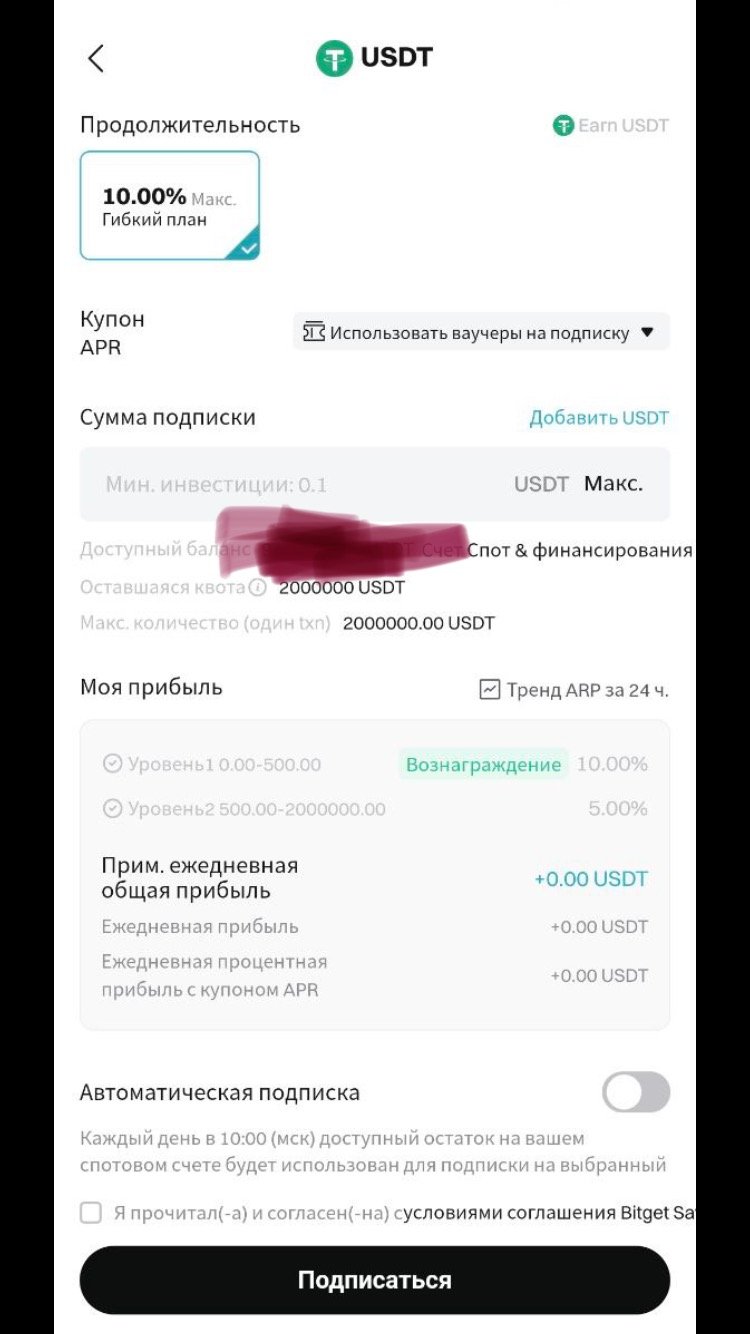View Тренд ARP за 24 ч. chart
Image resolution: width=750 pixels, height=1334 pixels.
(574, 690)
